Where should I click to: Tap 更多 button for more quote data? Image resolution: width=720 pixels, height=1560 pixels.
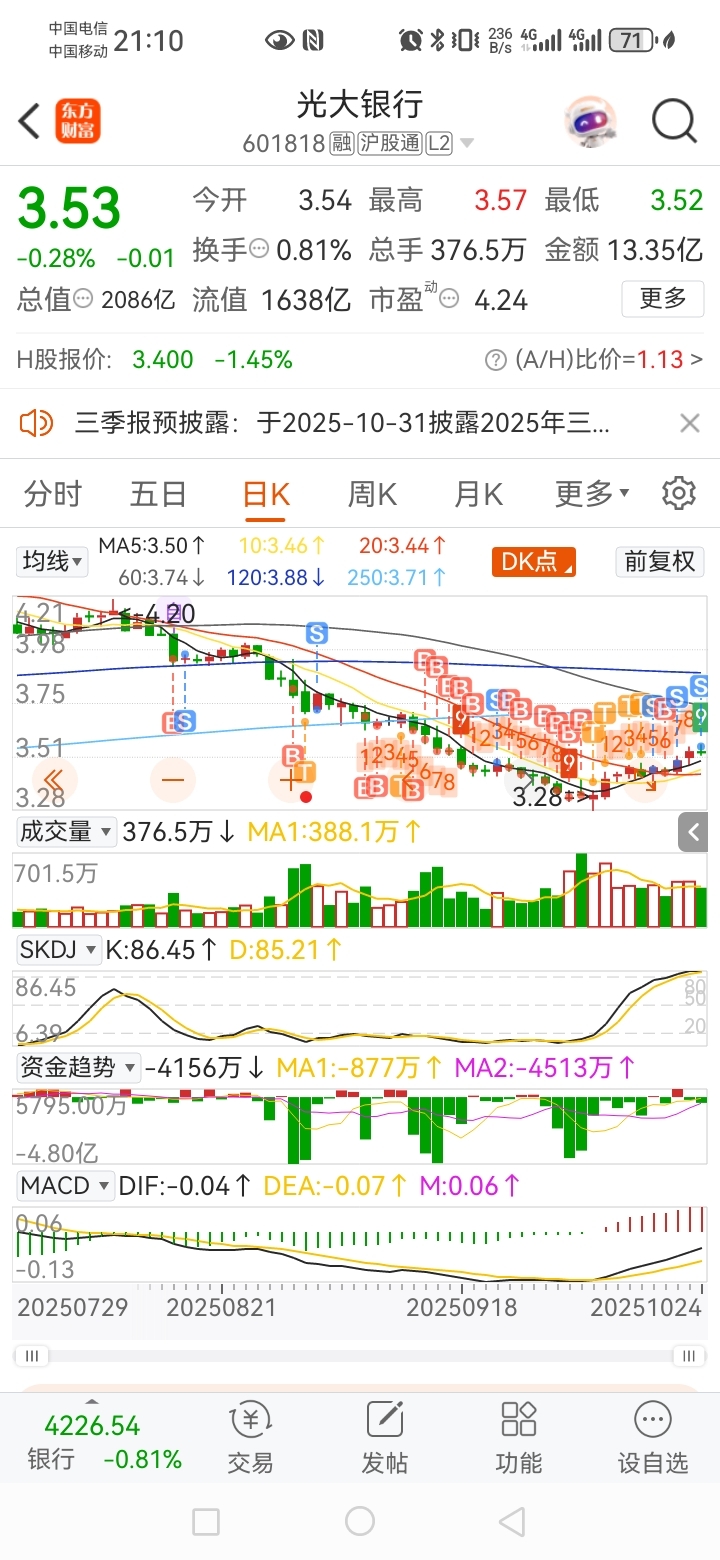662,298
